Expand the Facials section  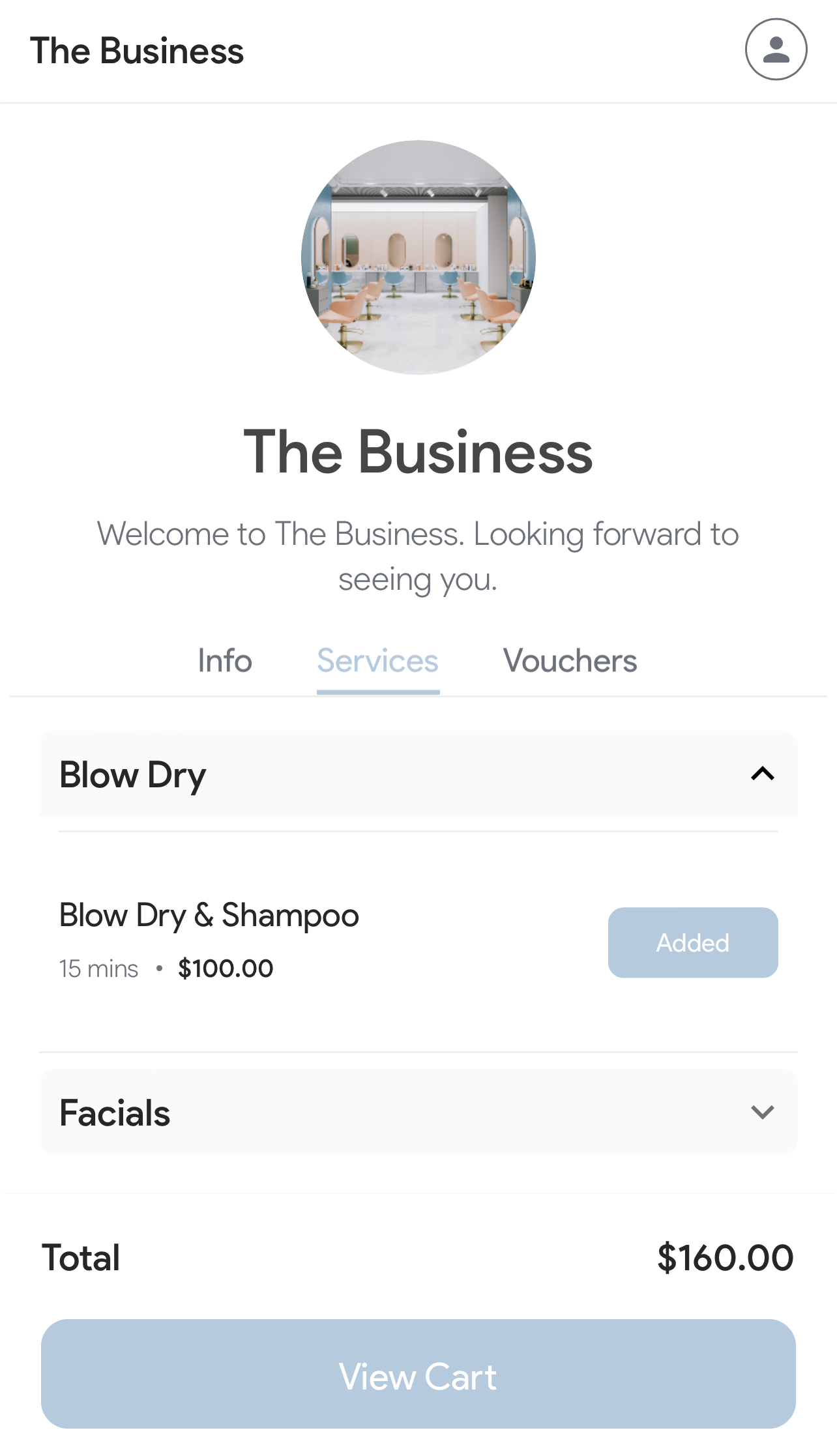pos(761,1112)
